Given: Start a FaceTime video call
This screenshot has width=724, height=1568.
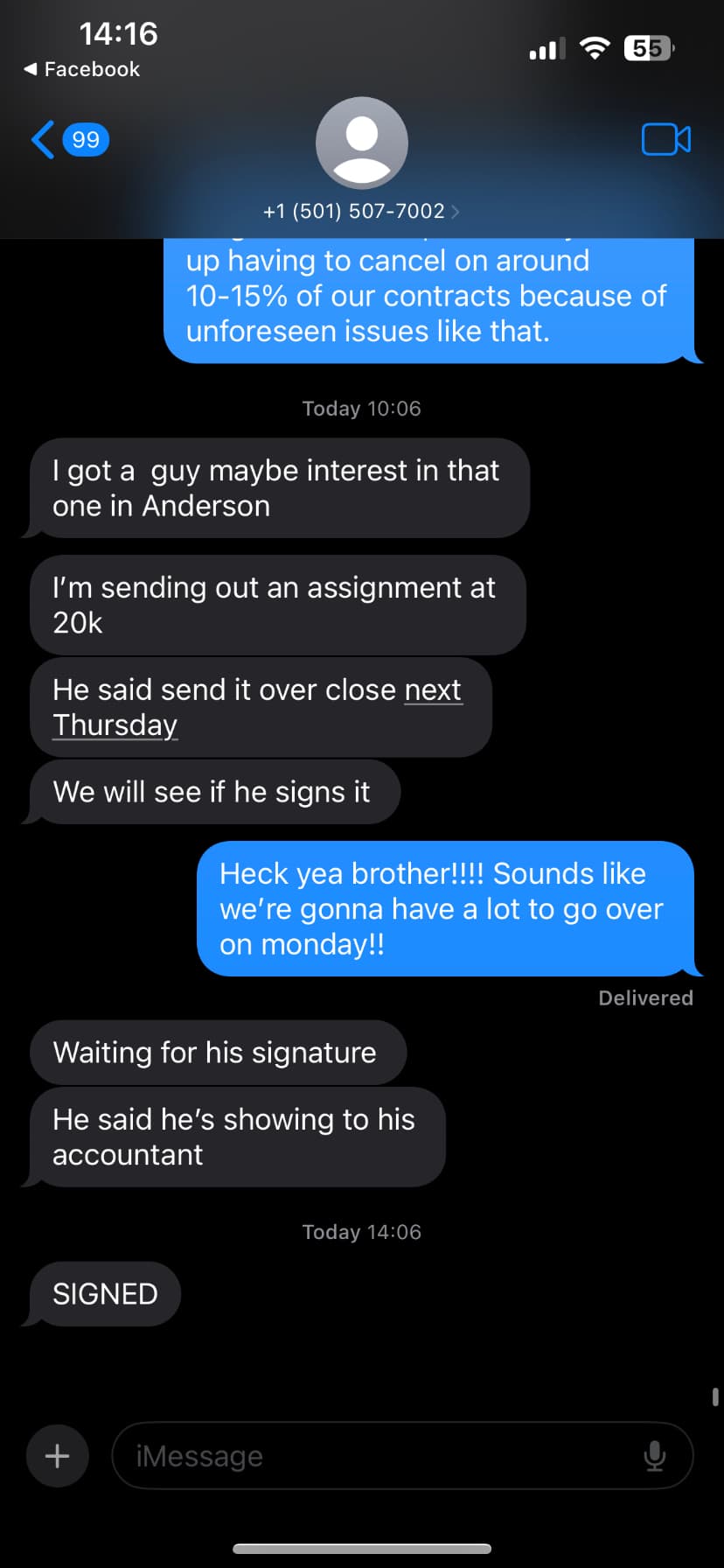Looking at the screenshot, I should pyautogui.click(x=665, y=140).
